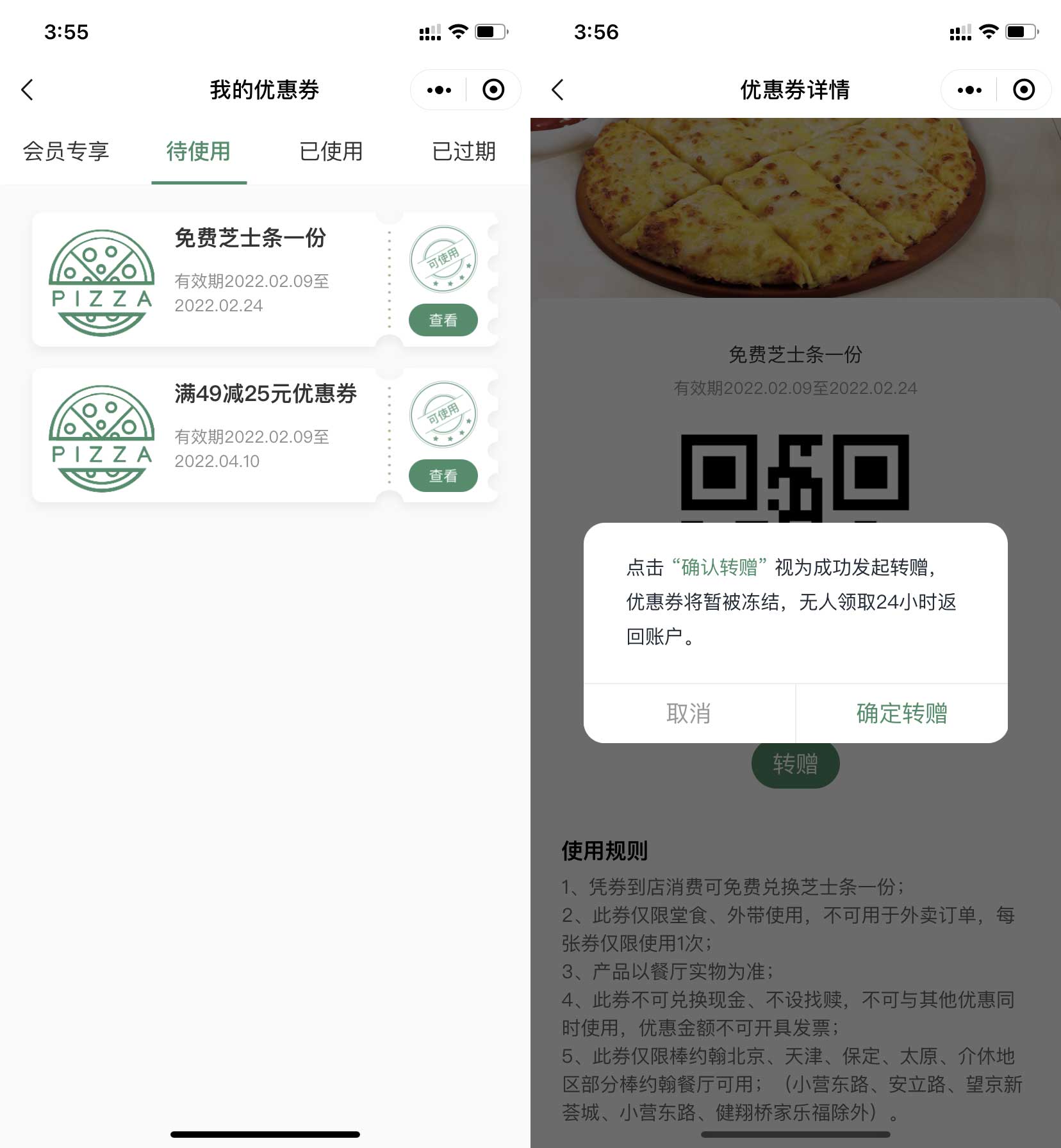The height and width of the screenshot is (1148, 1061).
Task: Open the mini-program more options (…) menu
Action: click(438, 90)
